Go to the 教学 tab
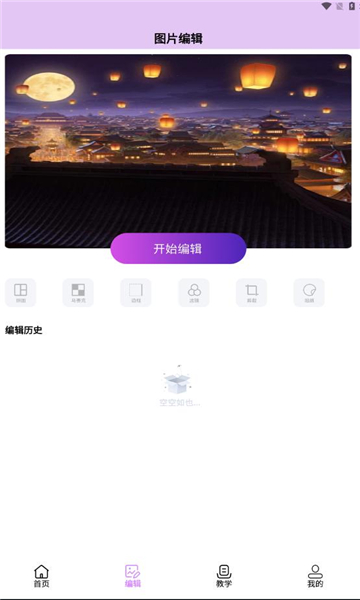360x600 pixels. click(x=224, y=576)
